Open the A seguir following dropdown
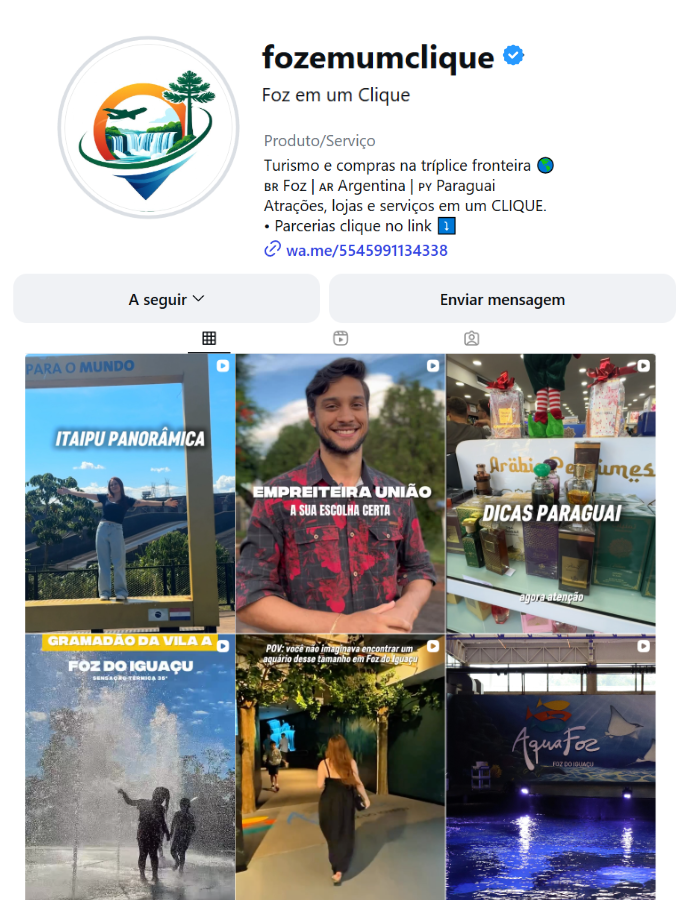Viewport: 680px width, 900px height. [166, 299]
